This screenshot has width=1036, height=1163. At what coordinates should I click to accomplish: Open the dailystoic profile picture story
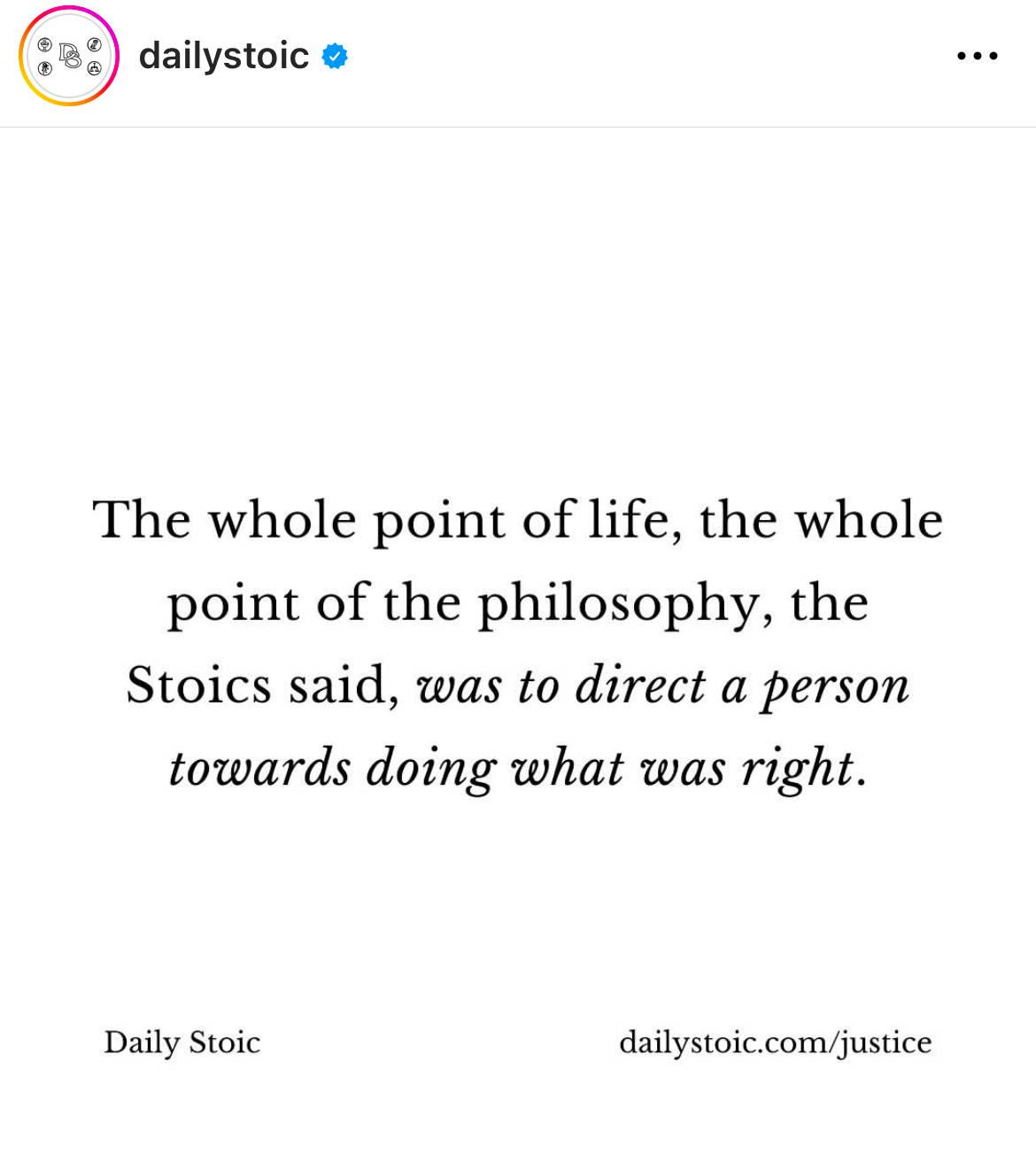coord(69,57)
